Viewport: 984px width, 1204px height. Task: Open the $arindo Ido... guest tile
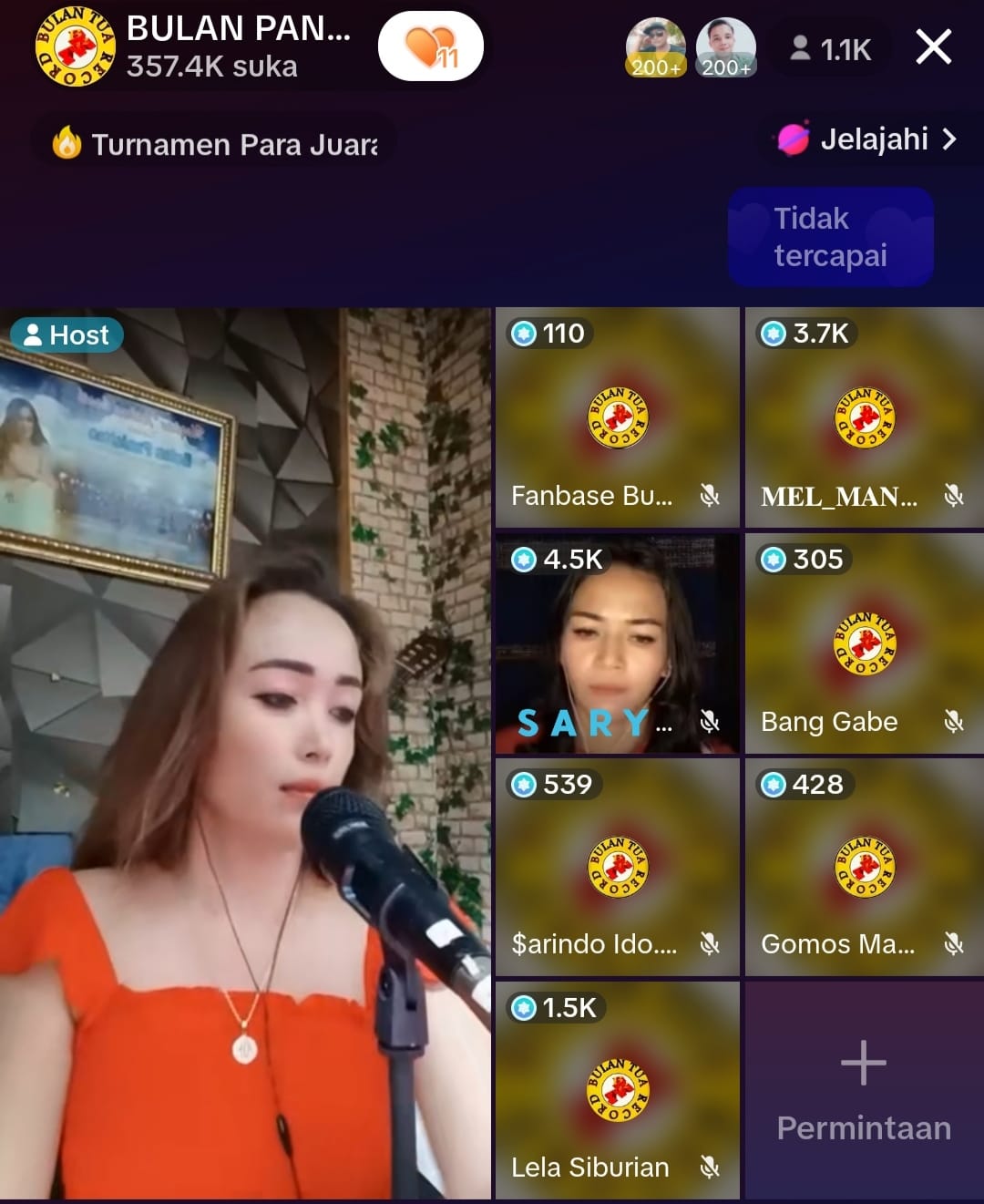click(617, 868)
